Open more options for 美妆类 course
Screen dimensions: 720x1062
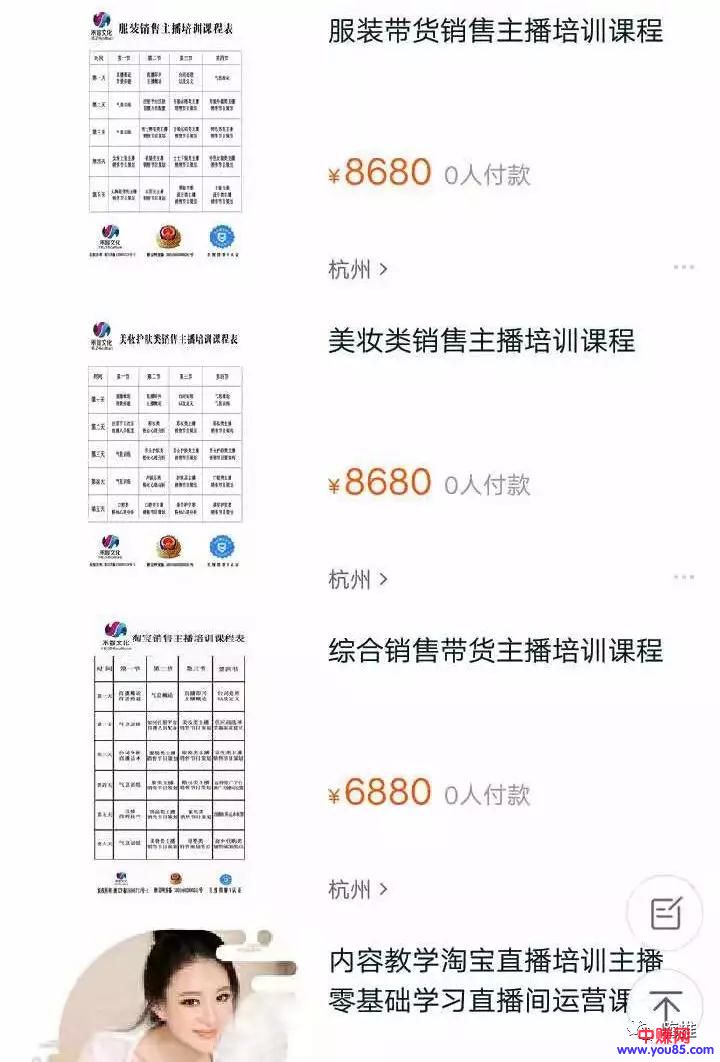pyautogui.click(x=684, y=578)
